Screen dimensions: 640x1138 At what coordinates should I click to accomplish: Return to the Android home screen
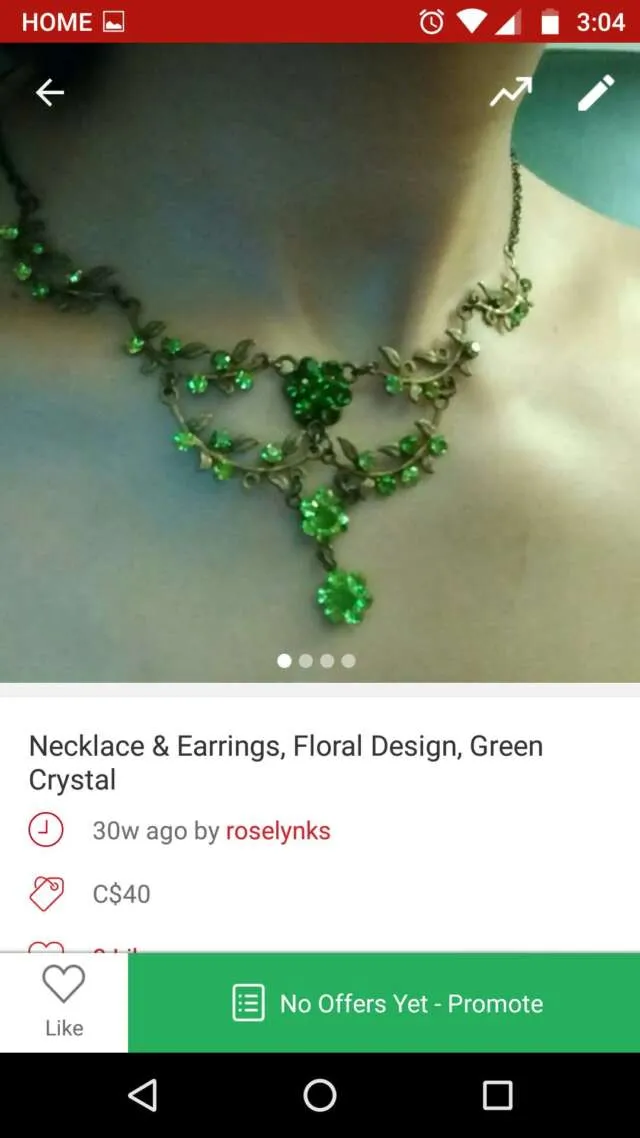320,1095
